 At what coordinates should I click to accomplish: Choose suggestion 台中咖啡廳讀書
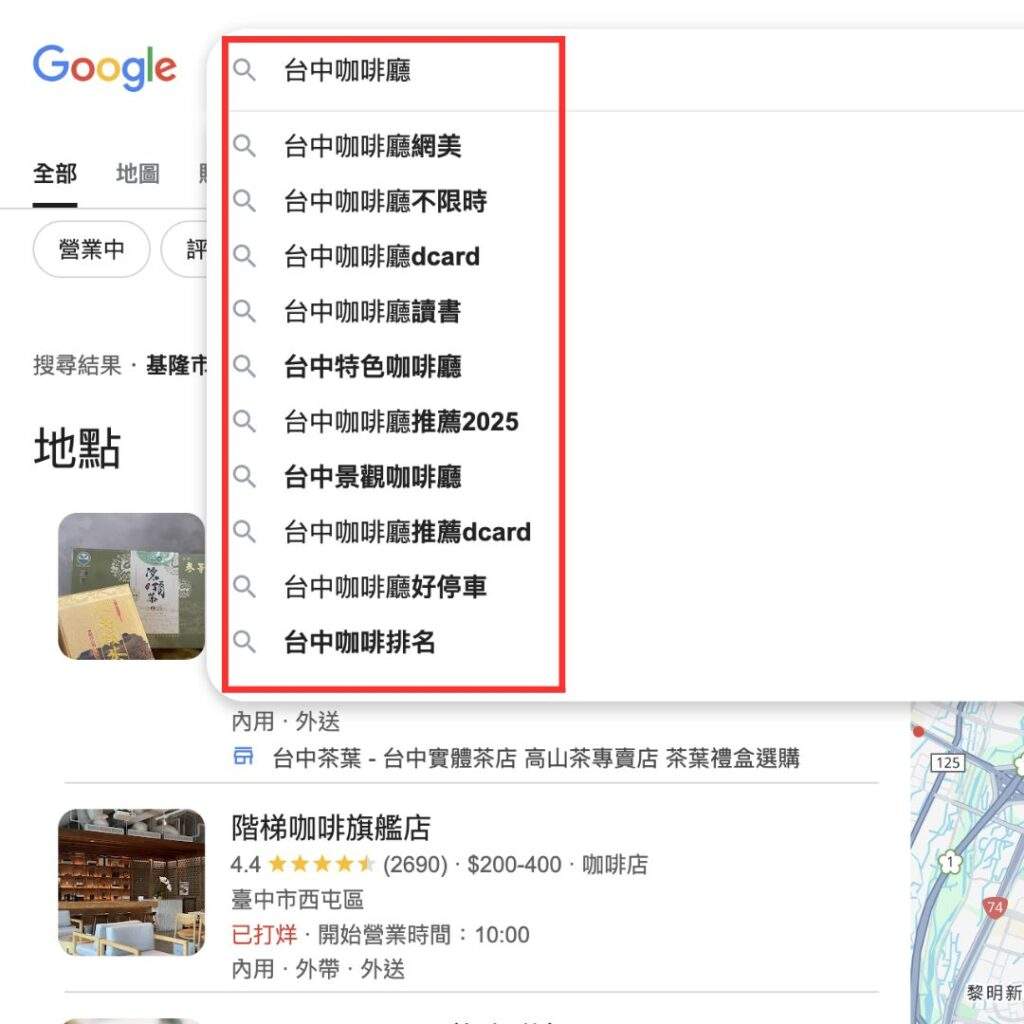(372, 312)
